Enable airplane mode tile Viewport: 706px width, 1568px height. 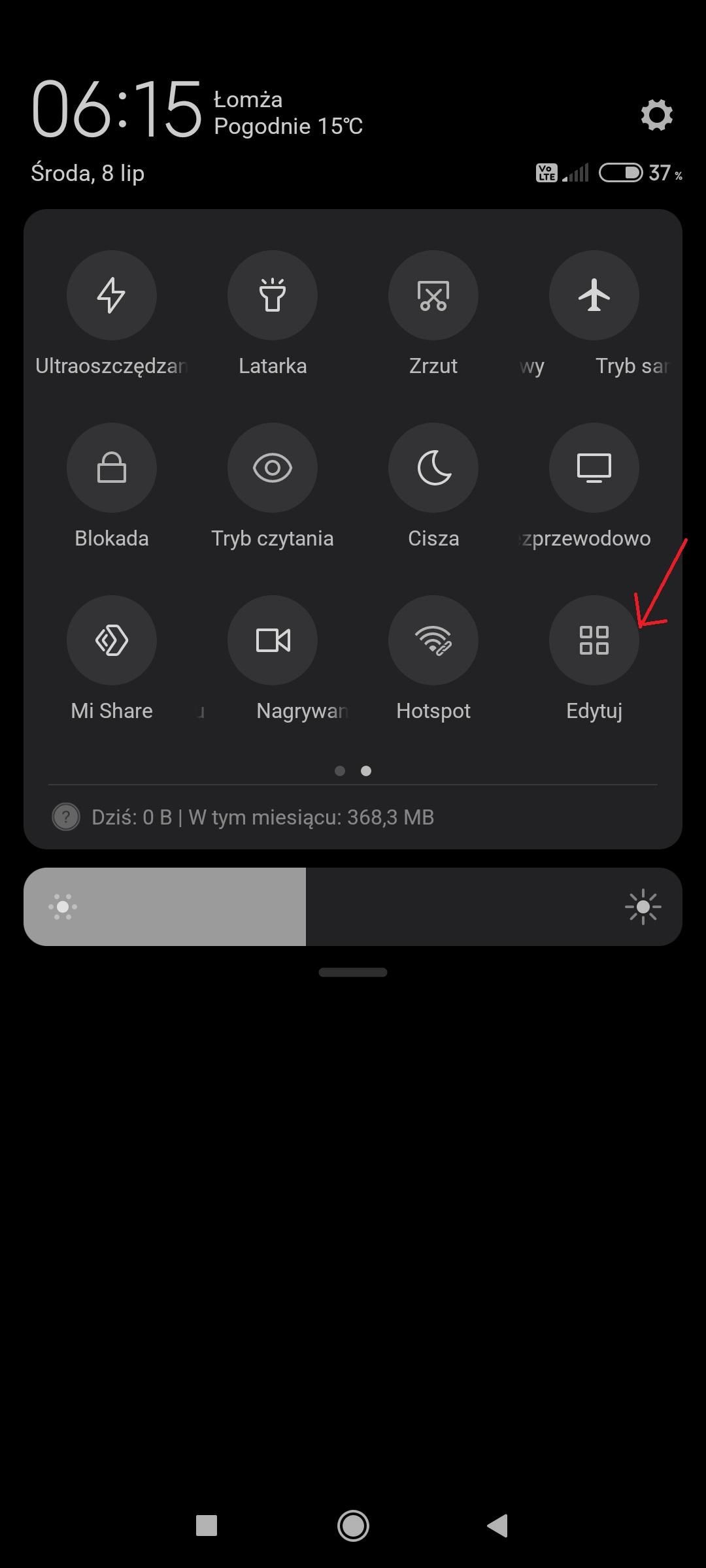594,295
